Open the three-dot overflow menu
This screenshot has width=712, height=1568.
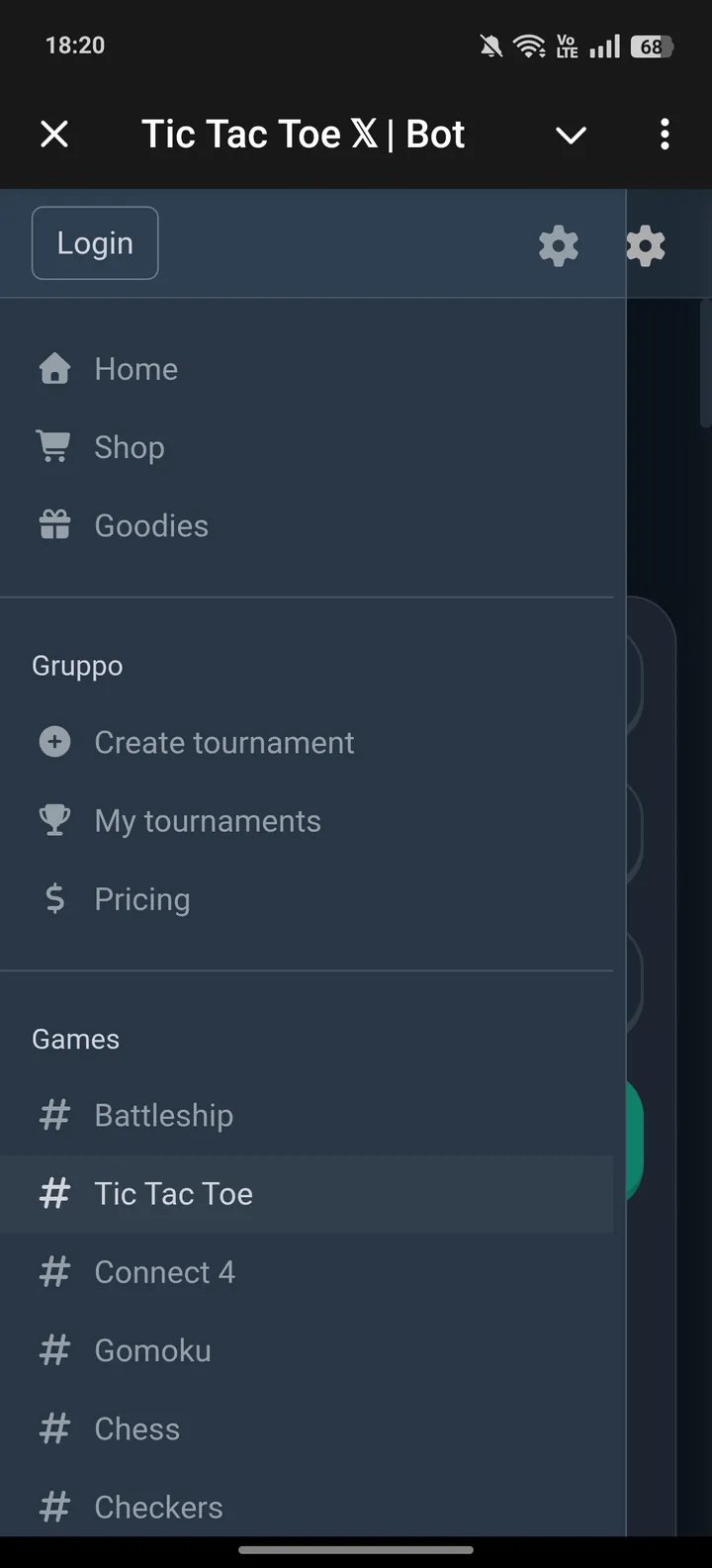point(665,135)
